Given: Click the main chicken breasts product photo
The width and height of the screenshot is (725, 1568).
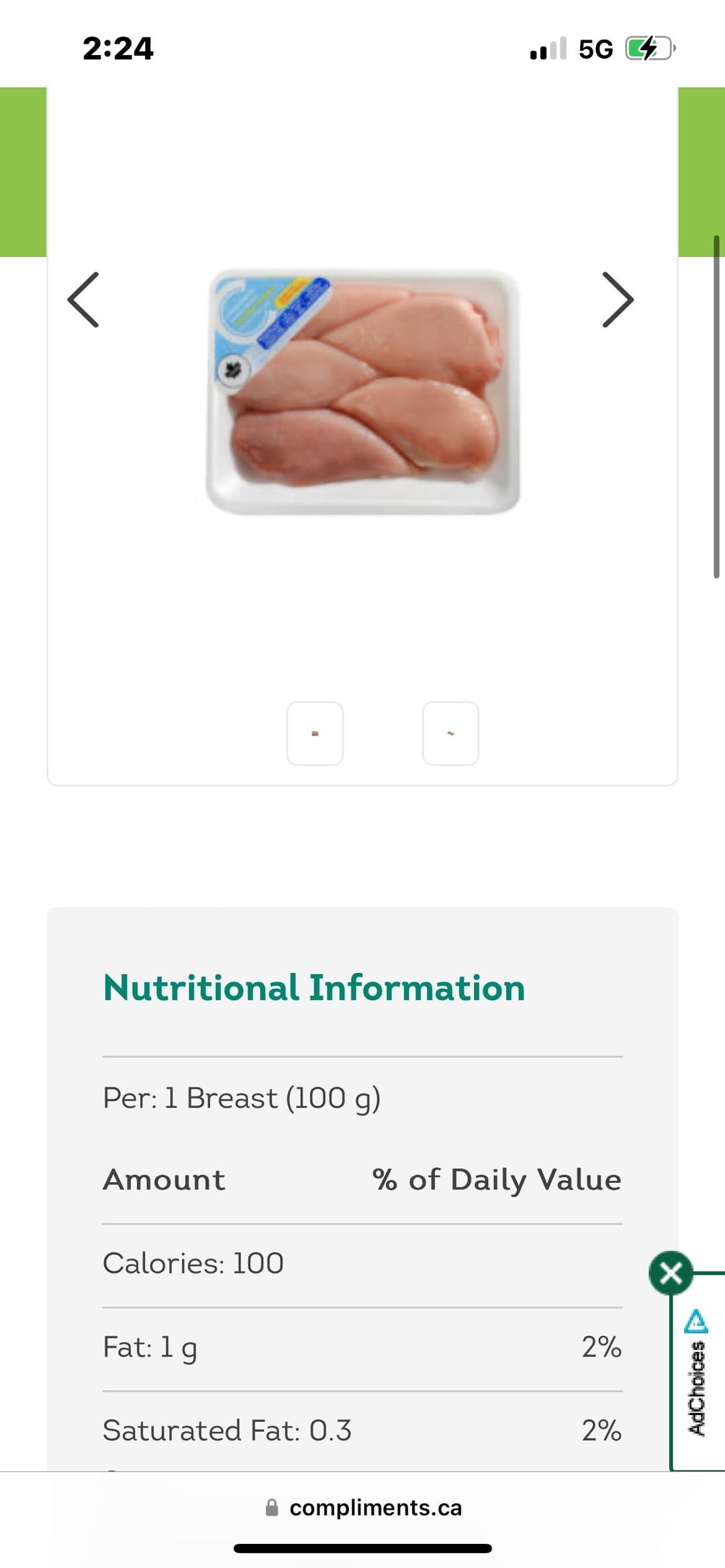Looking at the screenshot, I should pyautogui.click(x=362, y=389).
